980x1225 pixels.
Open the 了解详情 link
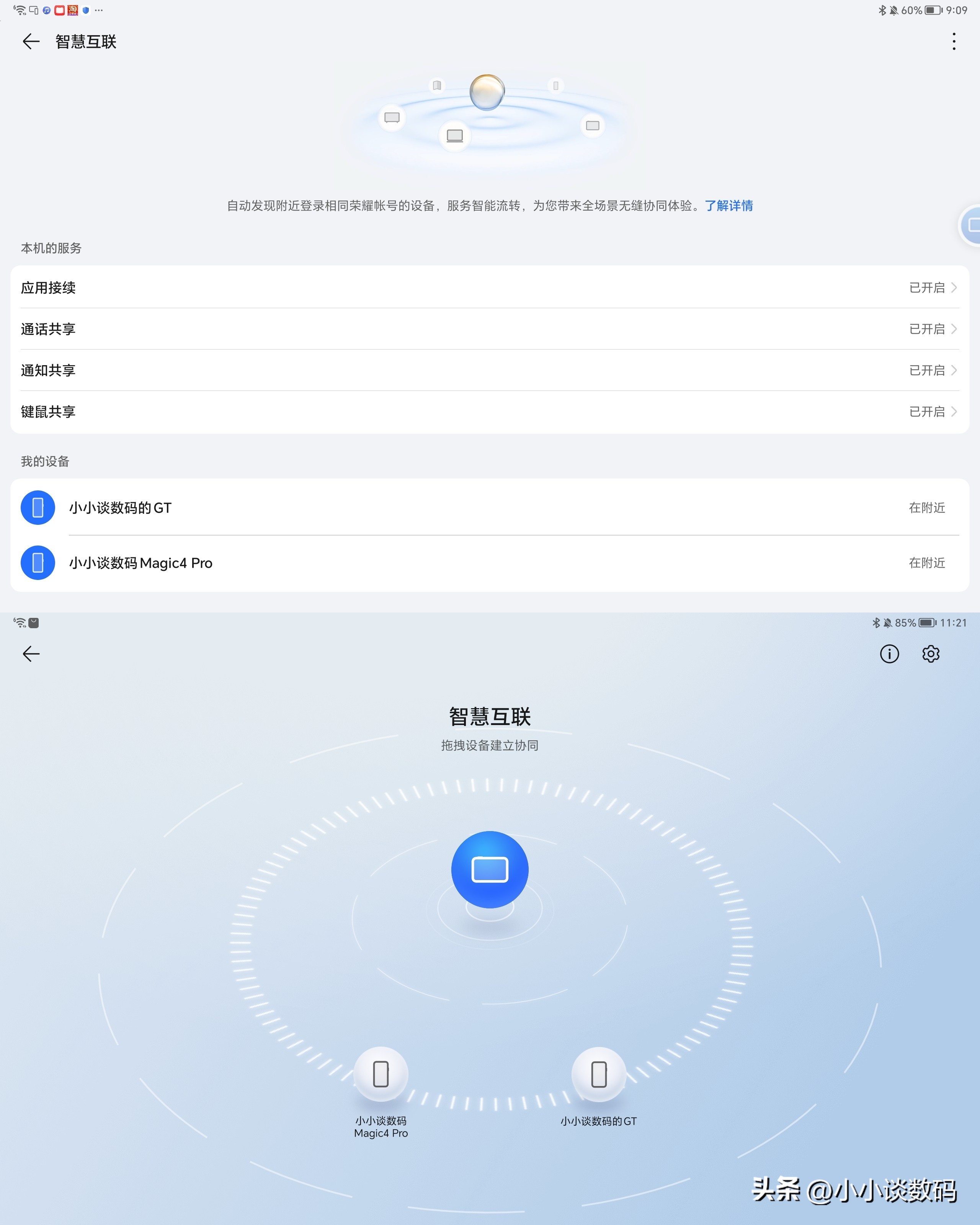click(x=729, y=206)
